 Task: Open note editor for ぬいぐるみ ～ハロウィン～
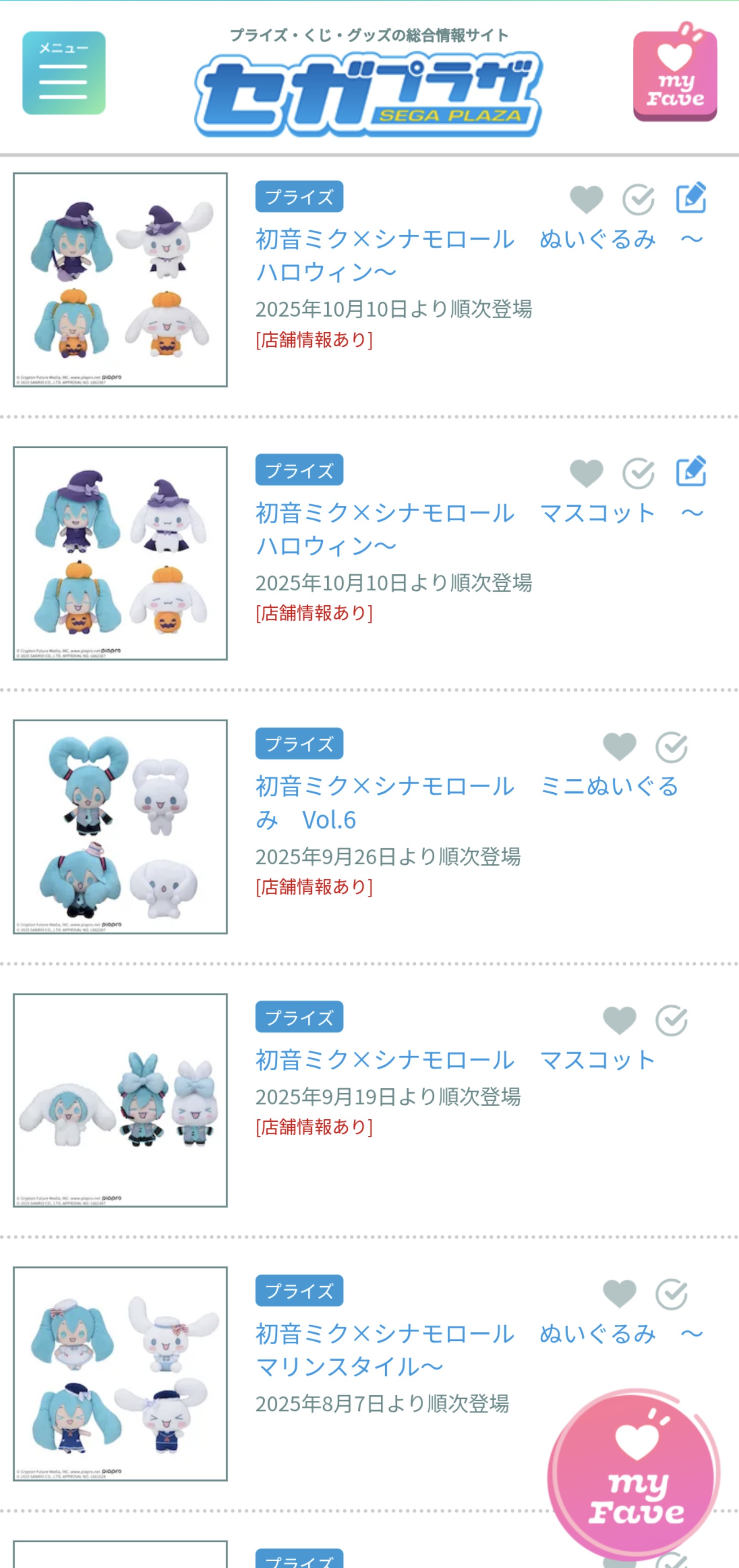[691, 198]
